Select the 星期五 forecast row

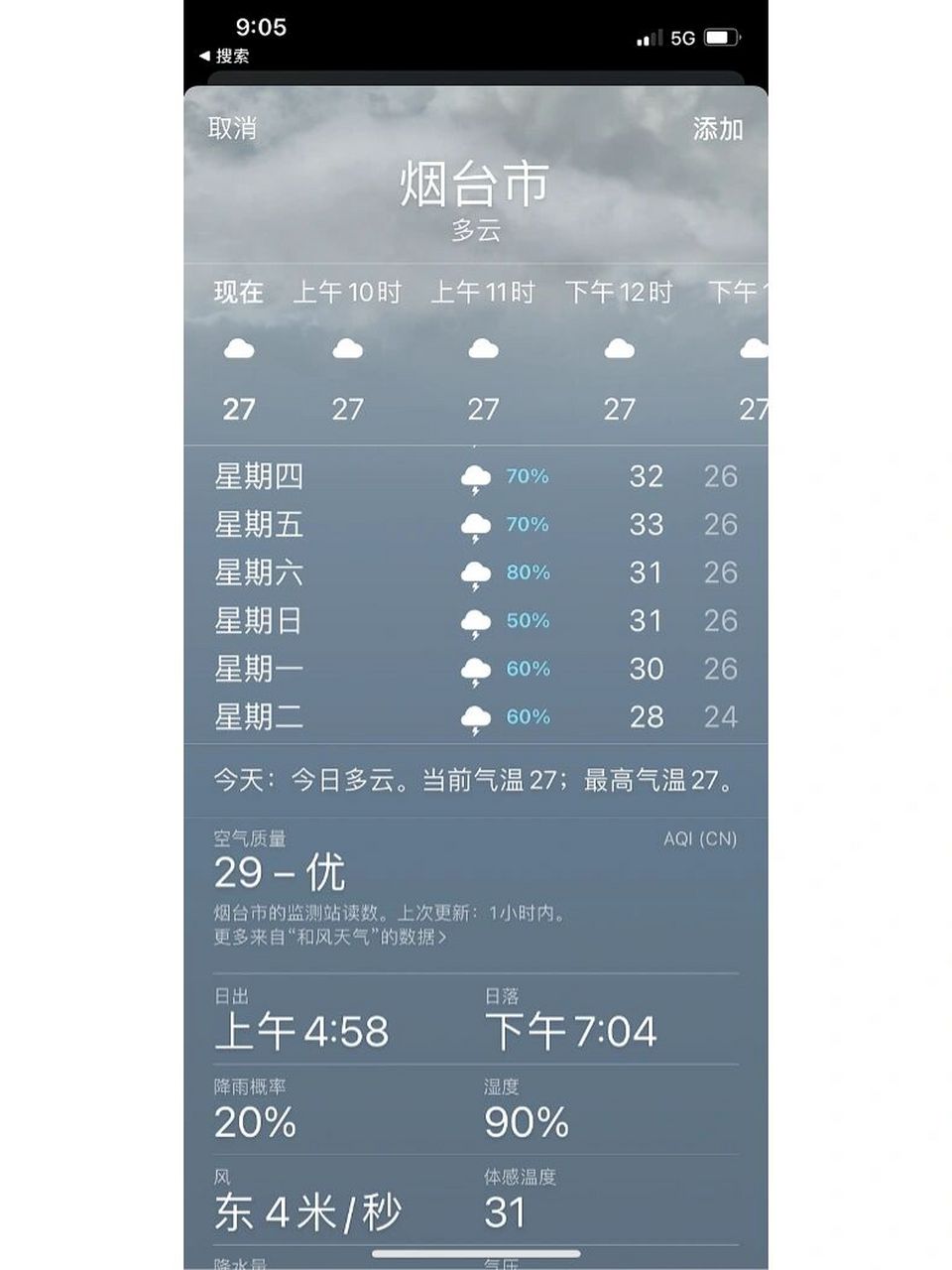pos(476,525)
